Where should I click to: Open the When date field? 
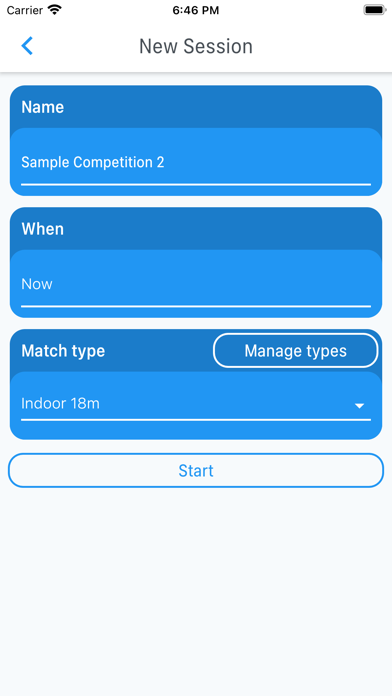click(x=196, y=284)
